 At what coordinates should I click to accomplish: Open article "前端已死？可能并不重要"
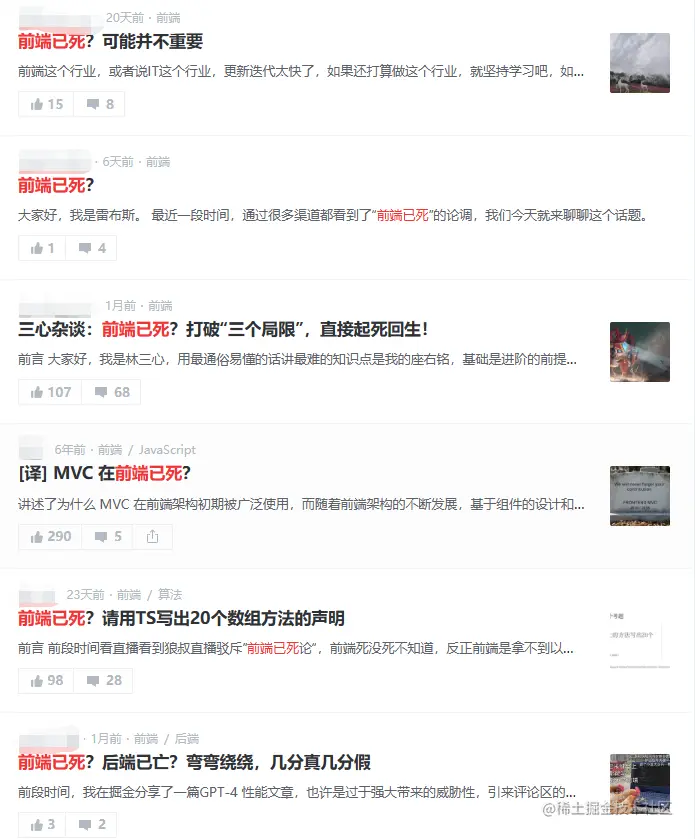(x=110, y=42)
